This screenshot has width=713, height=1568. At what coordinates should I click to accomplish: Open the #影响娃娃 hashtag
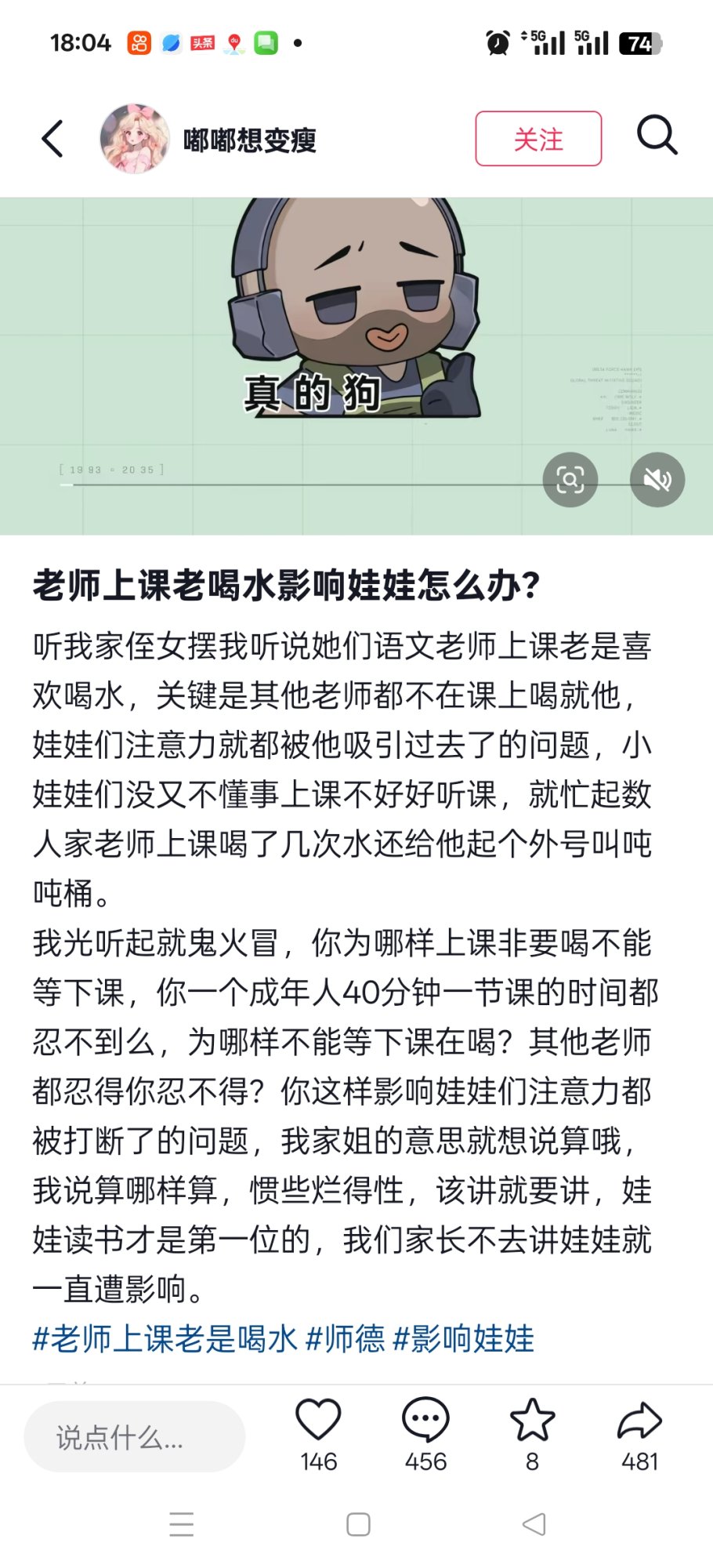tap(463, 1338)
